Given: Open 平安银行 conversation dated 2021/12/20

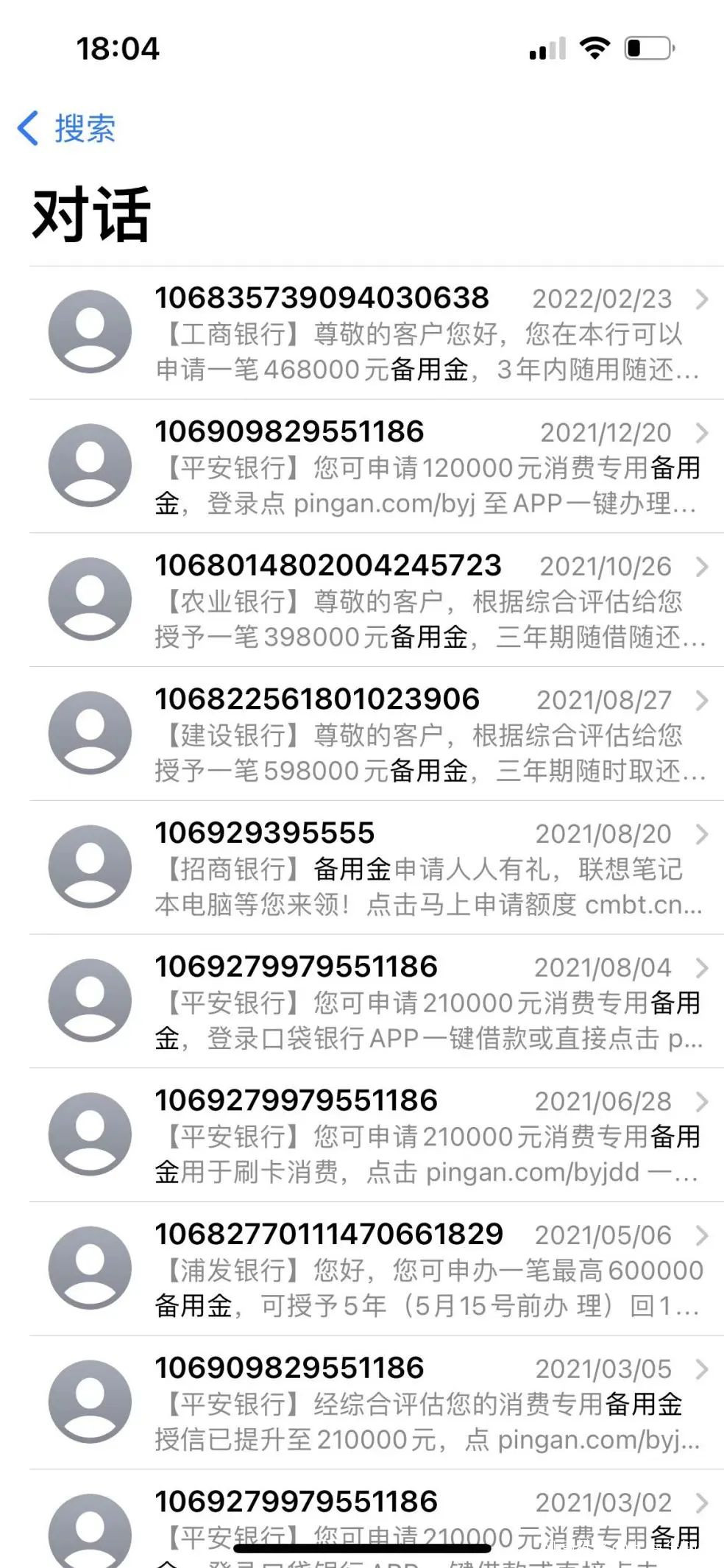Looking at the screenshot, I should pos(427,467).
